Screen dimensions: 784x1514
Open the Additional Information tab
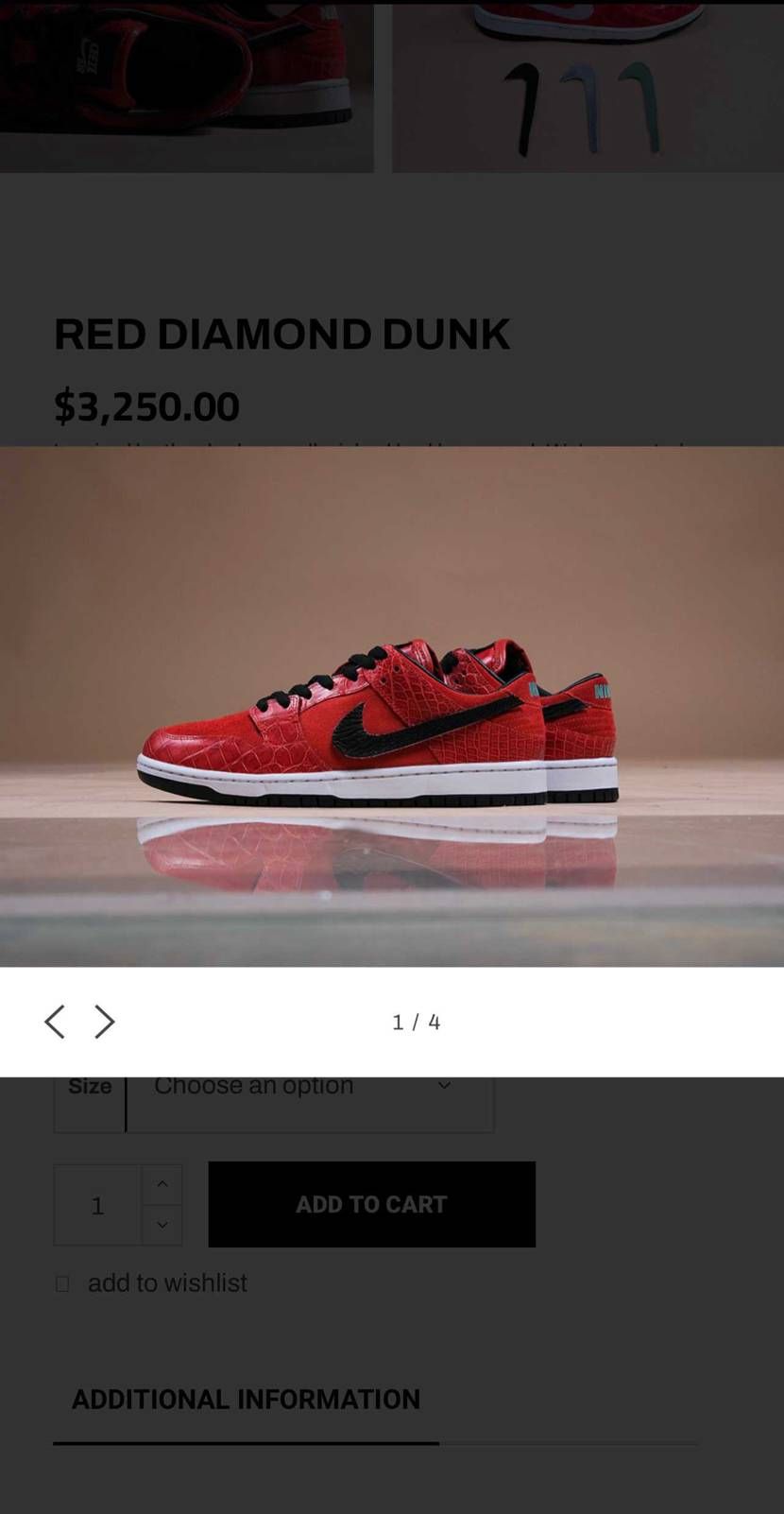click(x=246, y=1400)
